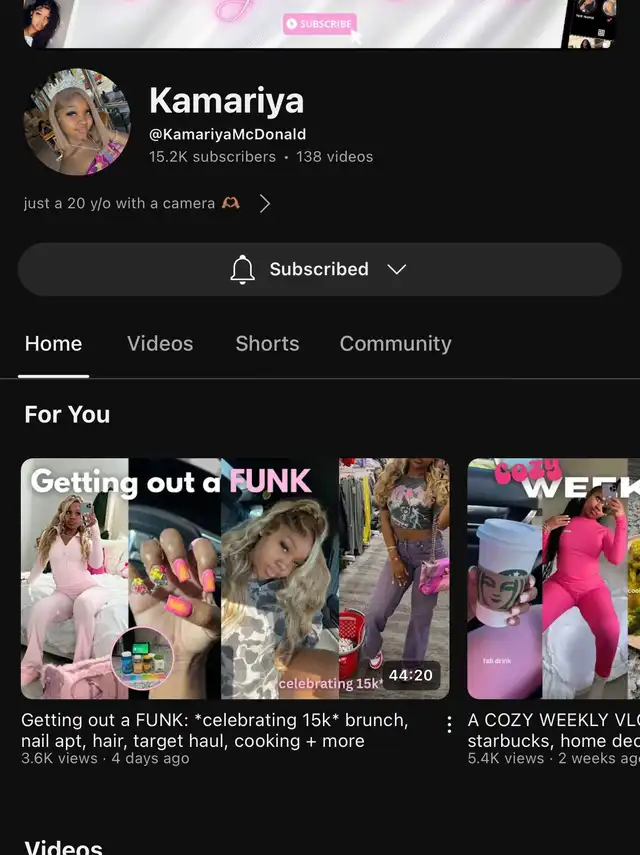Select the Home tab
The image size is (640, 855).
pyautogui.click(x=54, y=344)
